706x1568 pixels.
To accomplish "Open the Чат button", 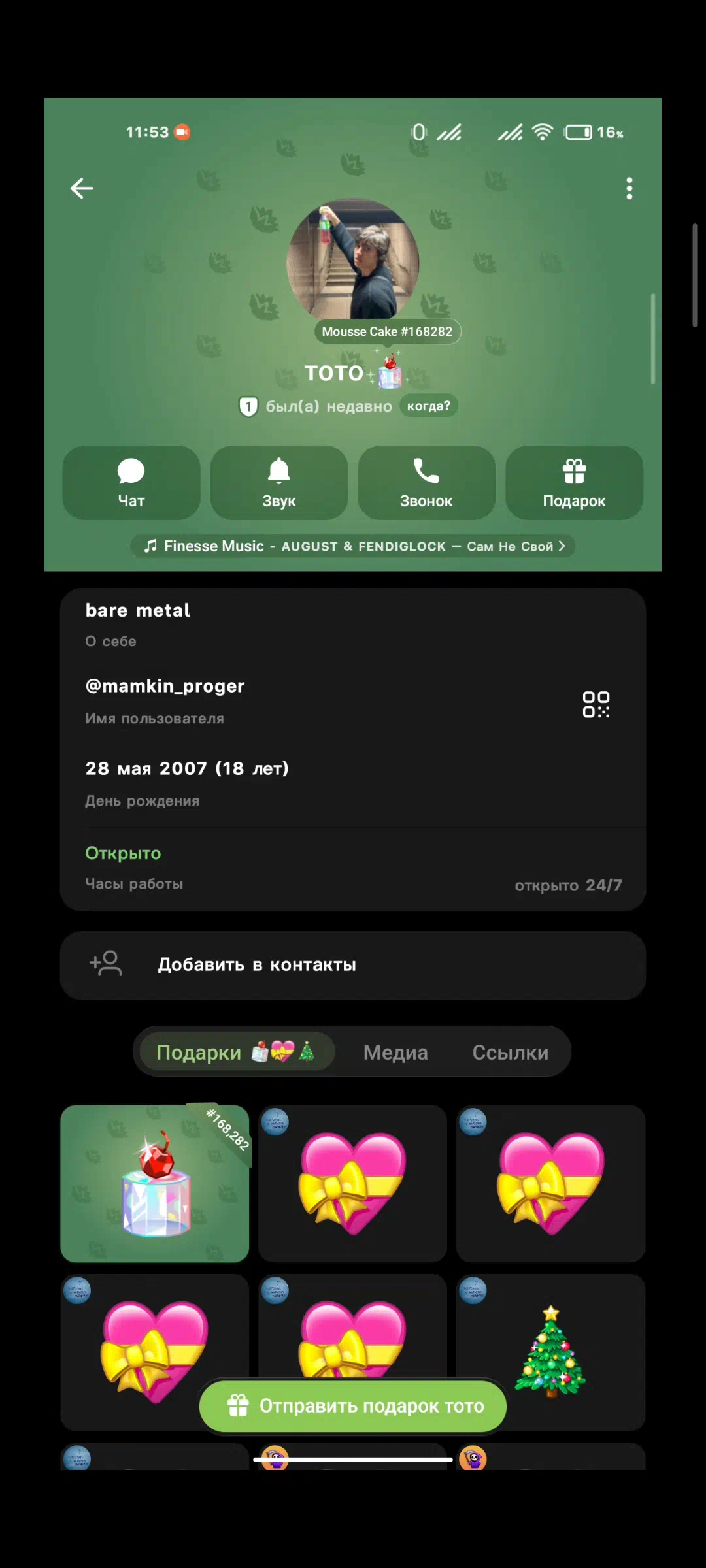I will click(131, 483).
